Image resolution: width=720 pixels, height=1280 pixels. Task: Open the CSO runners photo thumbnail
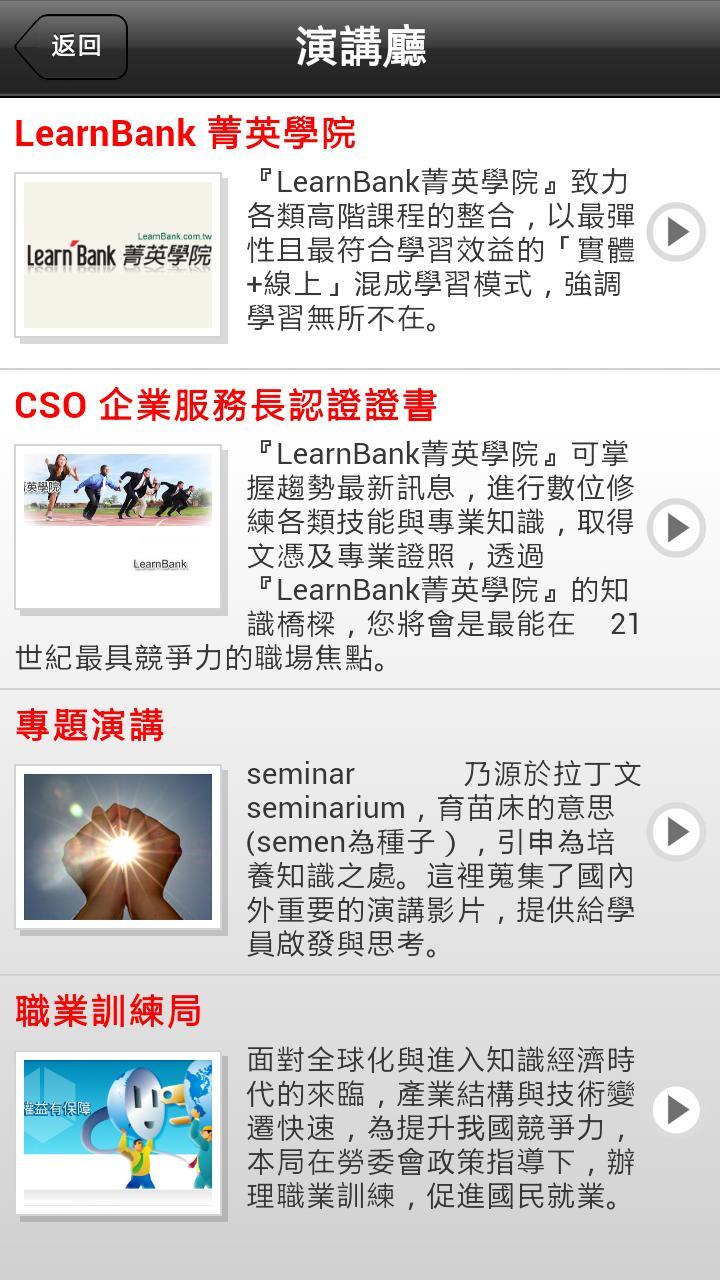pos(118,526)
